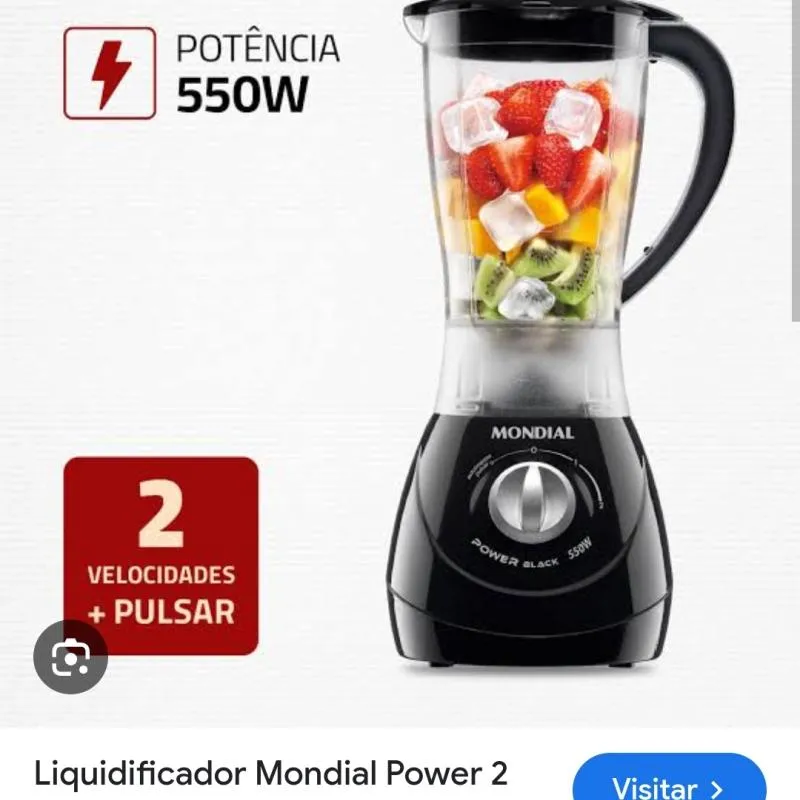Open the Liquidificador Mondial Power 2 title link
Image resolution: width=800 pixels, height=800 pixels.
point(271,773)
